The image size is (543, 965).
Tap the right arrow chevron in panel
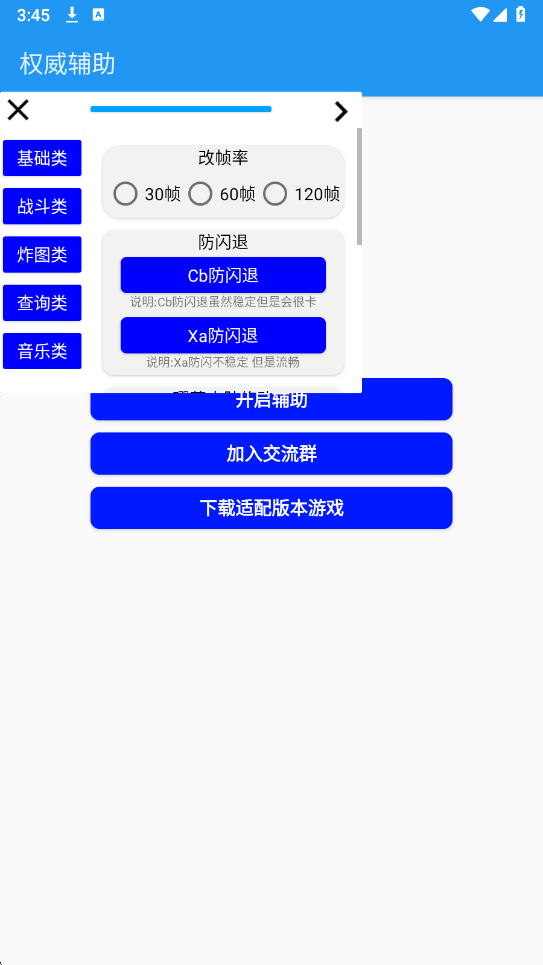coord(341,111)
